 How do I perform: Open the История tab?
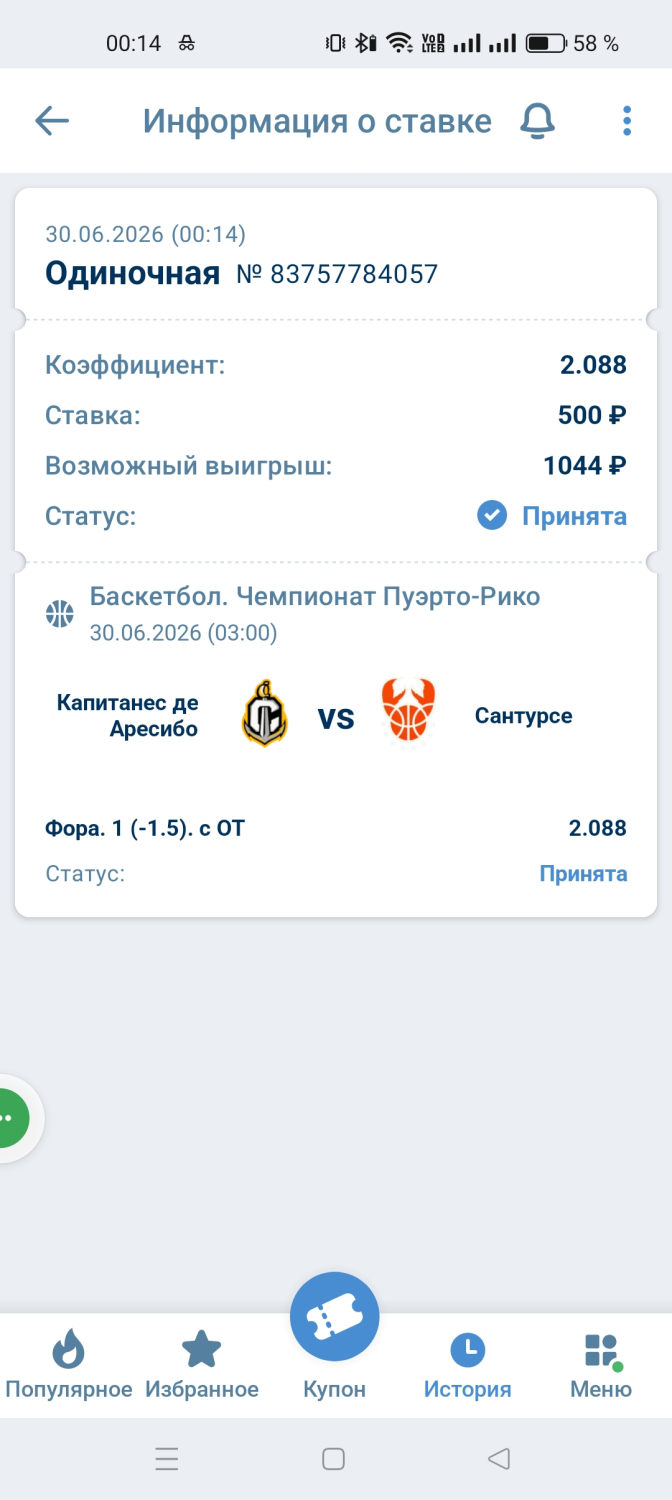click(x=467, y=1364)
